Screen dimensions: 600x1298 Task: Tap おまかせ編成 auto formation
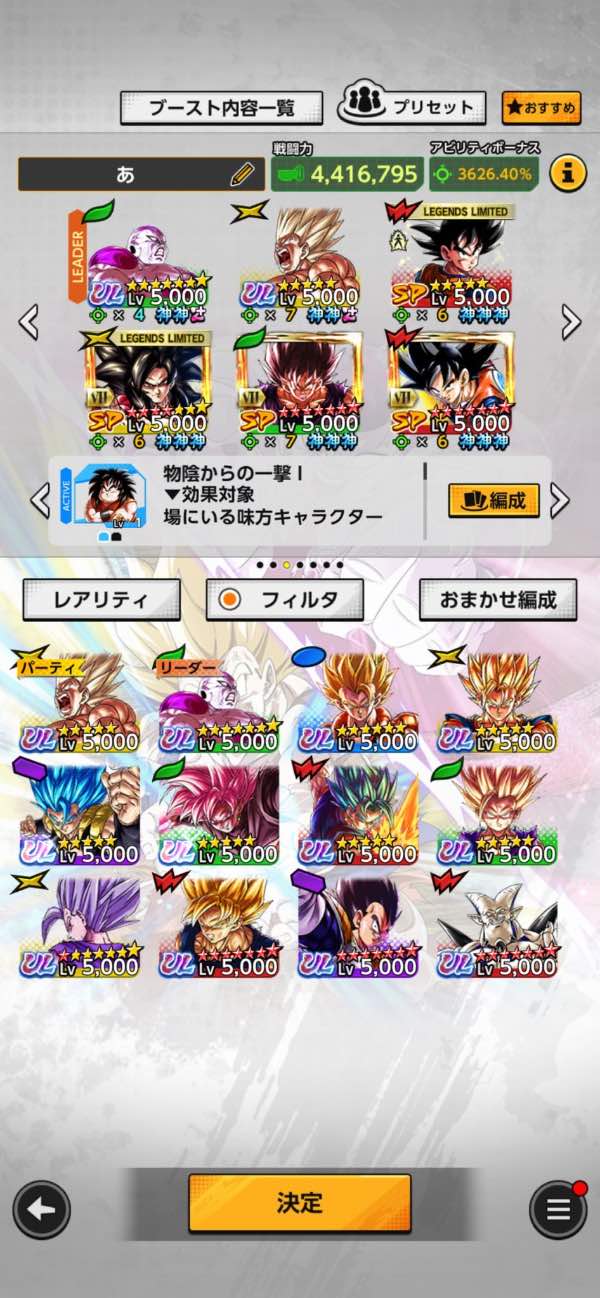tap(498, 600)
